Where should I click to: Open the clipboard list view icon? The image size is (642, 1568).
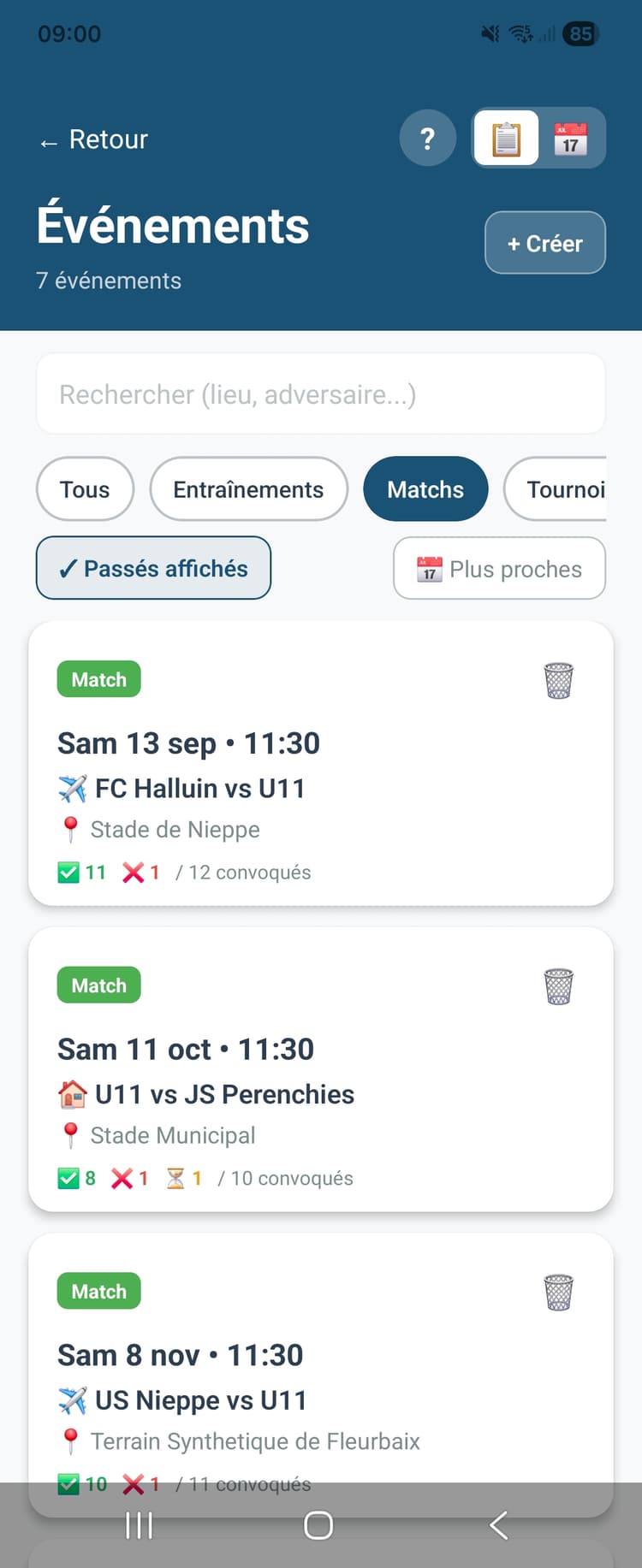coord(506,137)
